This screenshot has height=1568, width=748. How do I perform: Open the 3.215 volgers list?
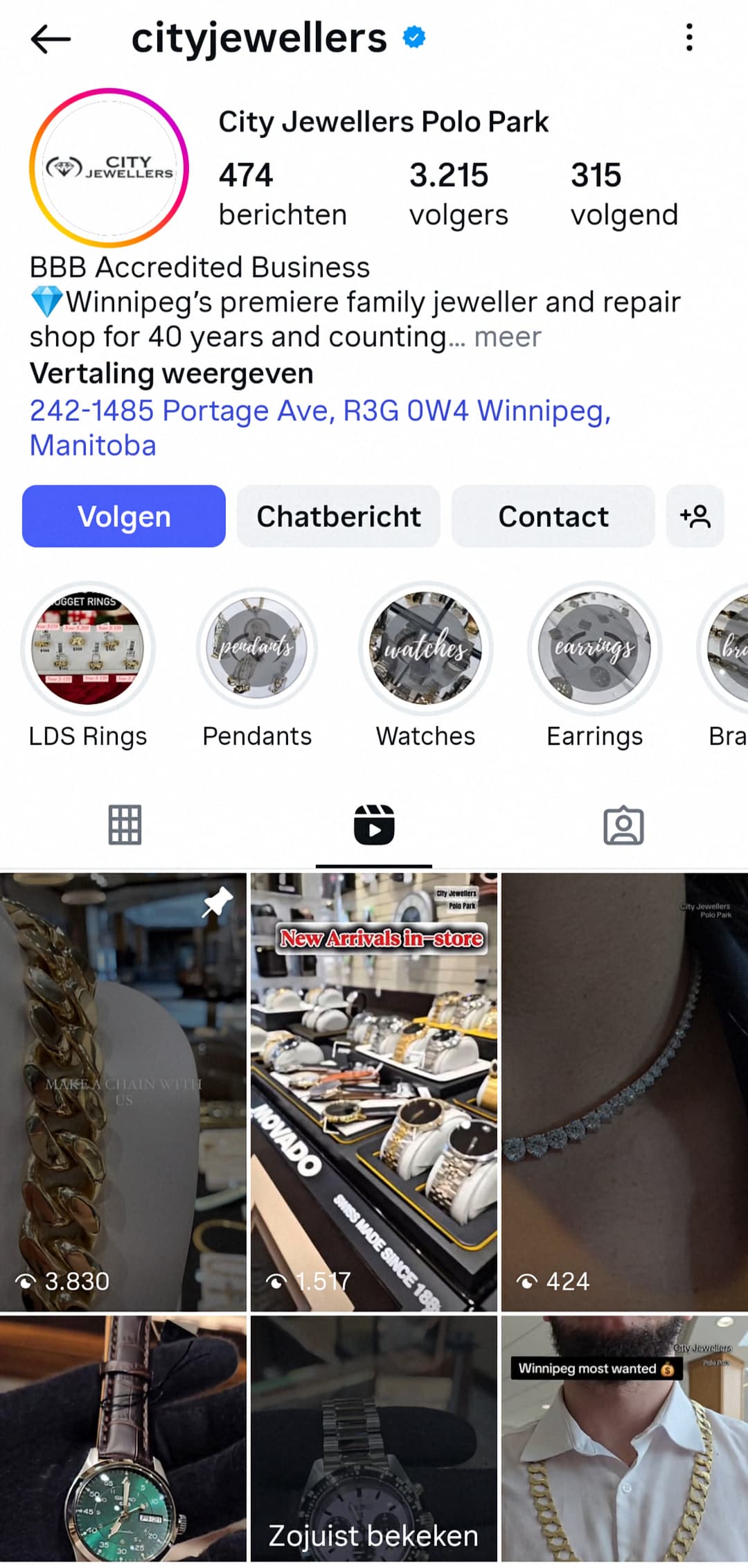point(458,194)
